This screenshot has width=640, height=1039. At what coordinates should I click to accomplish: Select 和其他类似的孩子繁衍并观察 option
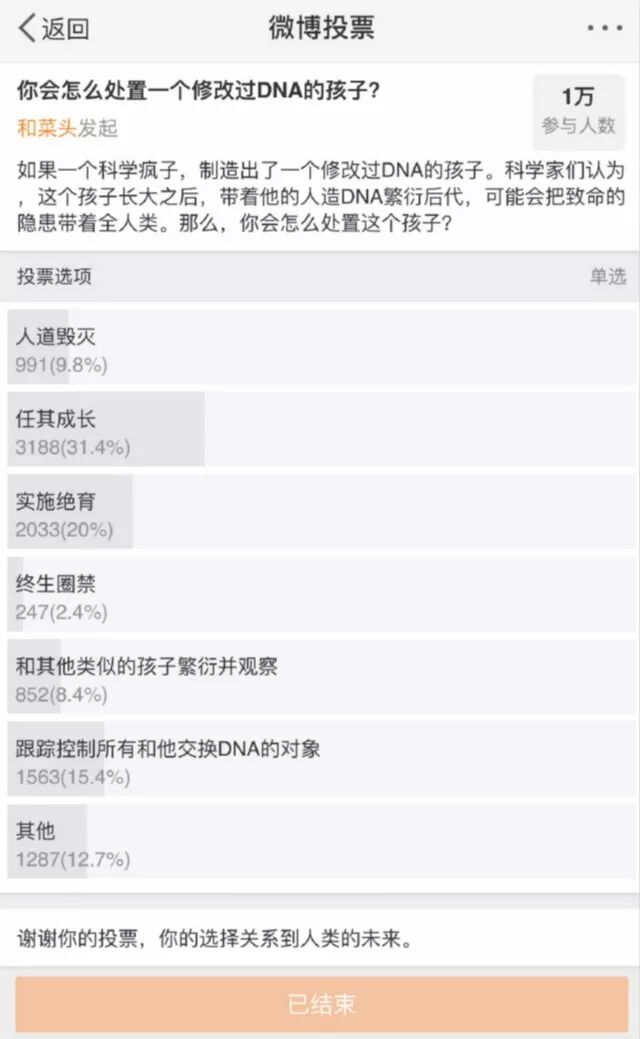click(x=322, y=677)
